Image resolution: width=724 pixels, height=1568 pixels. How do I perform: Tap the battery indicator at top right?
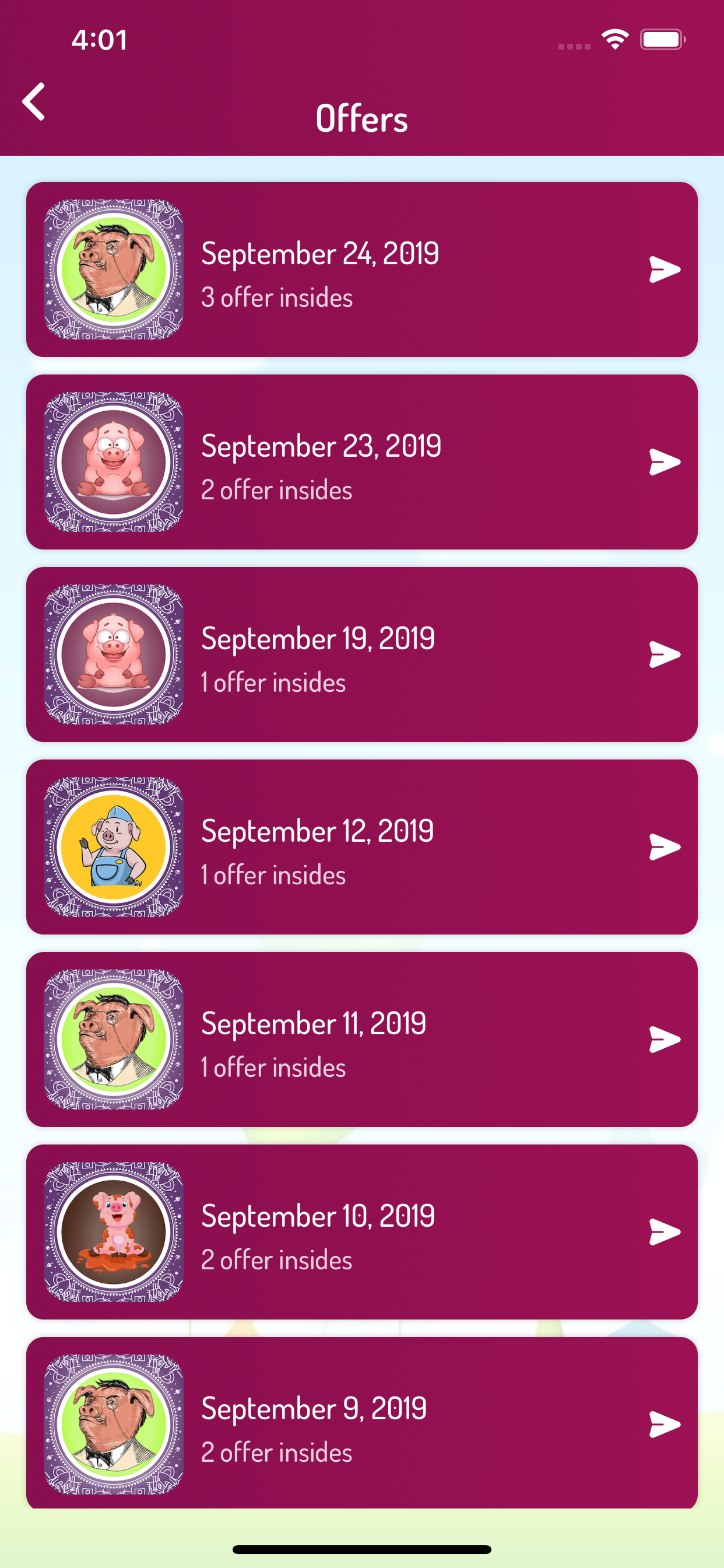pos(662,40)
